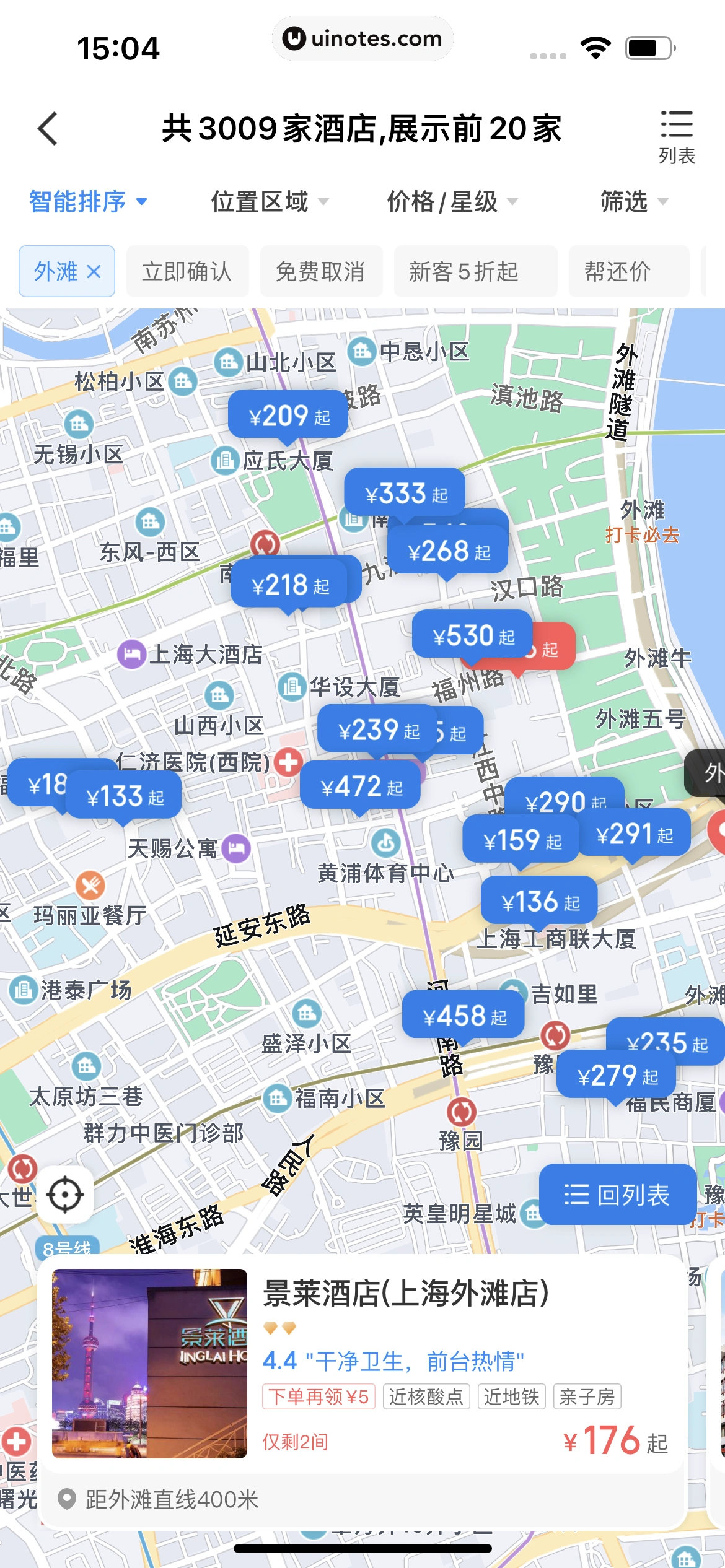
Task: Open the 位置区域 location filter
Action: coord(269,202)
